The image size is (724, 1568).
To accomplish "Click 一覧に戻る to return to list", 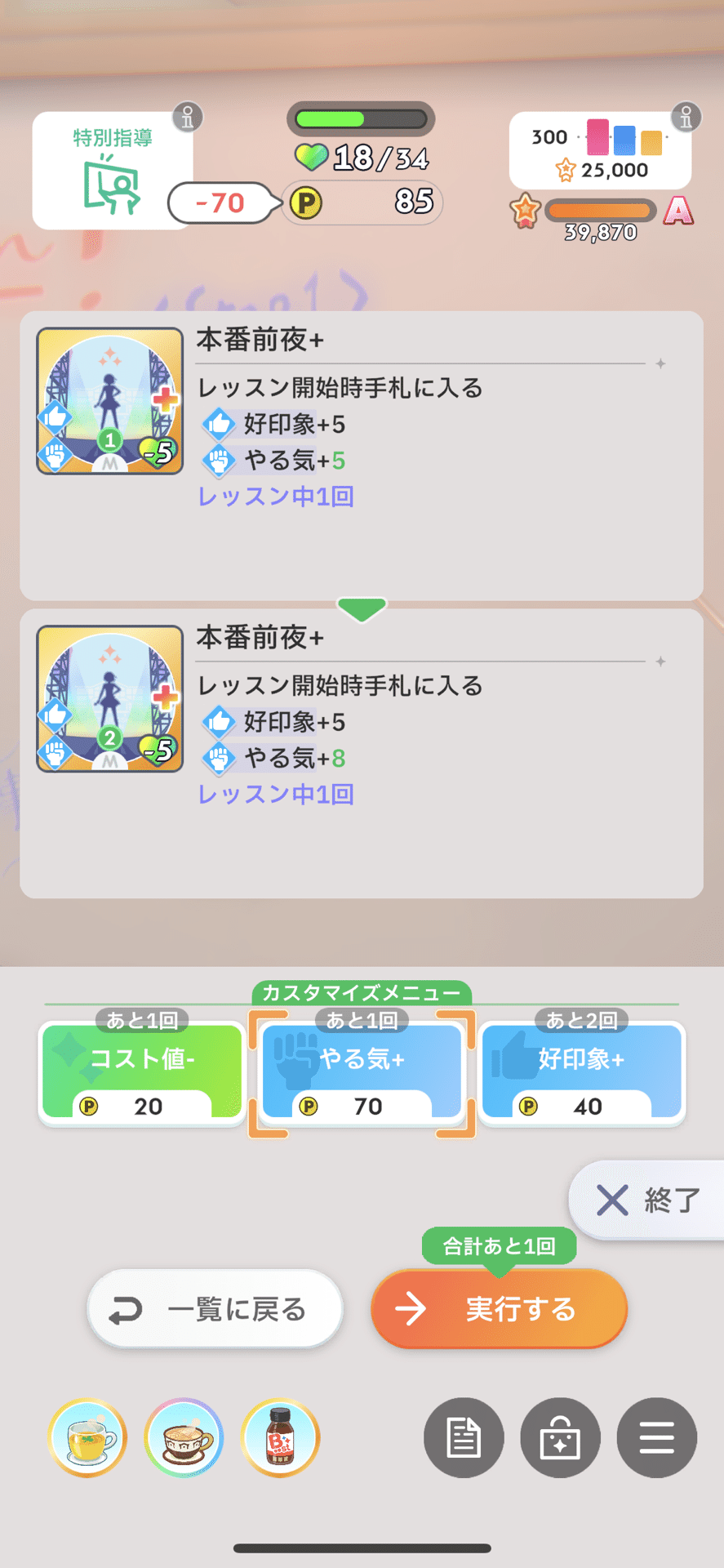I will [214, 1308].
